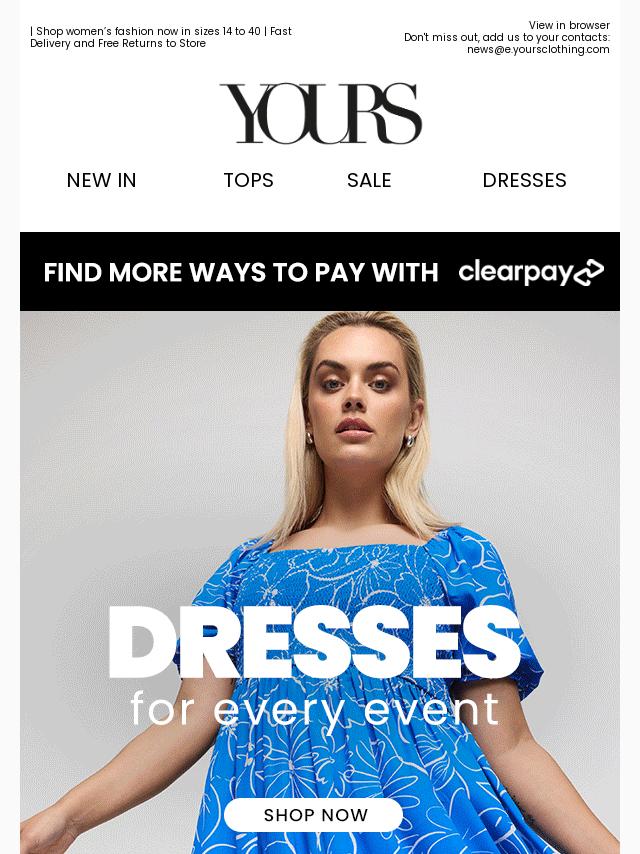Open the Clearpay ways to pay banner
640x854 pixels.
(x=320, y=272)
